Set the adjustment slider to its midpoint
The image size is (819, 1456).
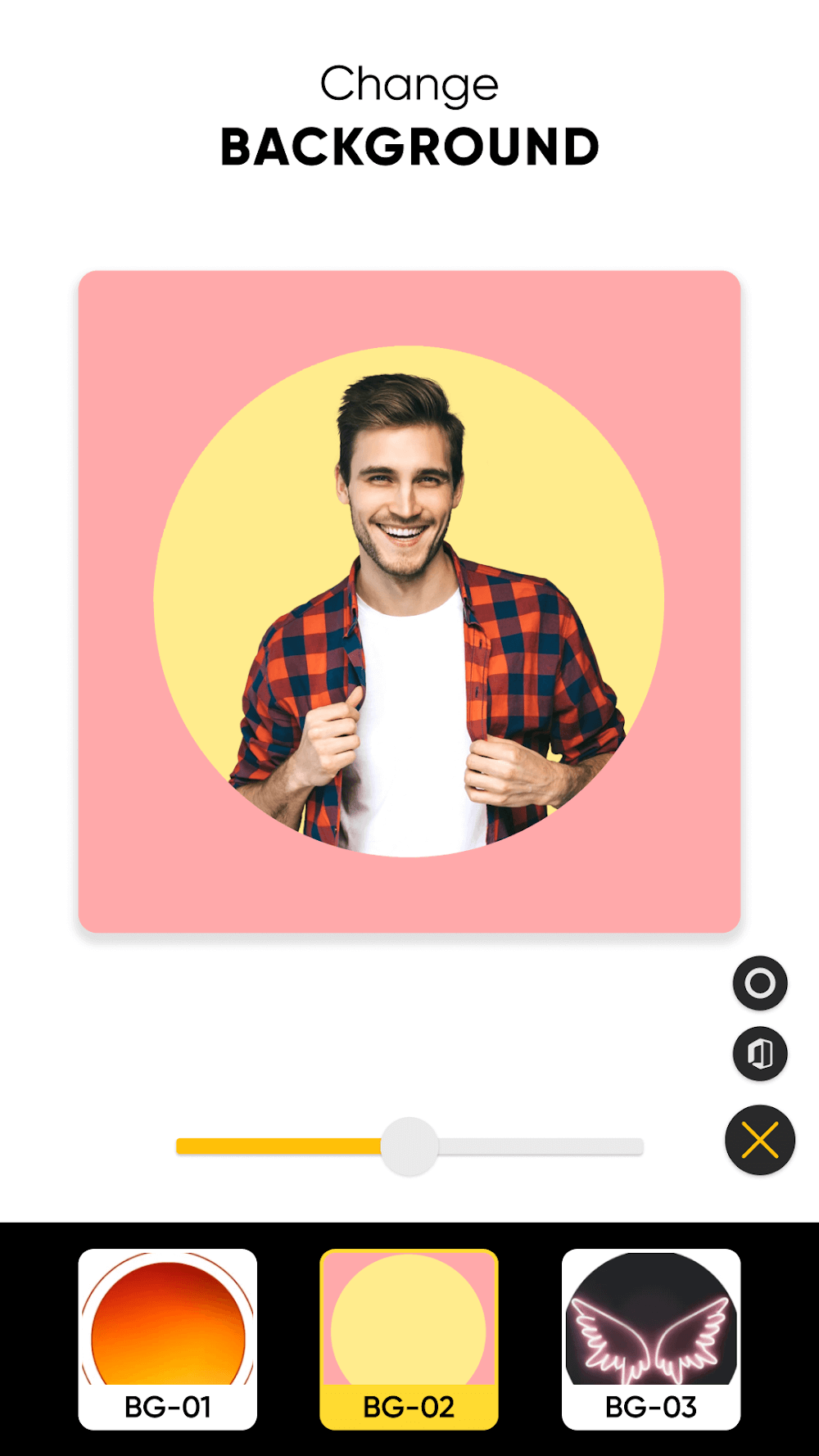[x=409, y=1146]
